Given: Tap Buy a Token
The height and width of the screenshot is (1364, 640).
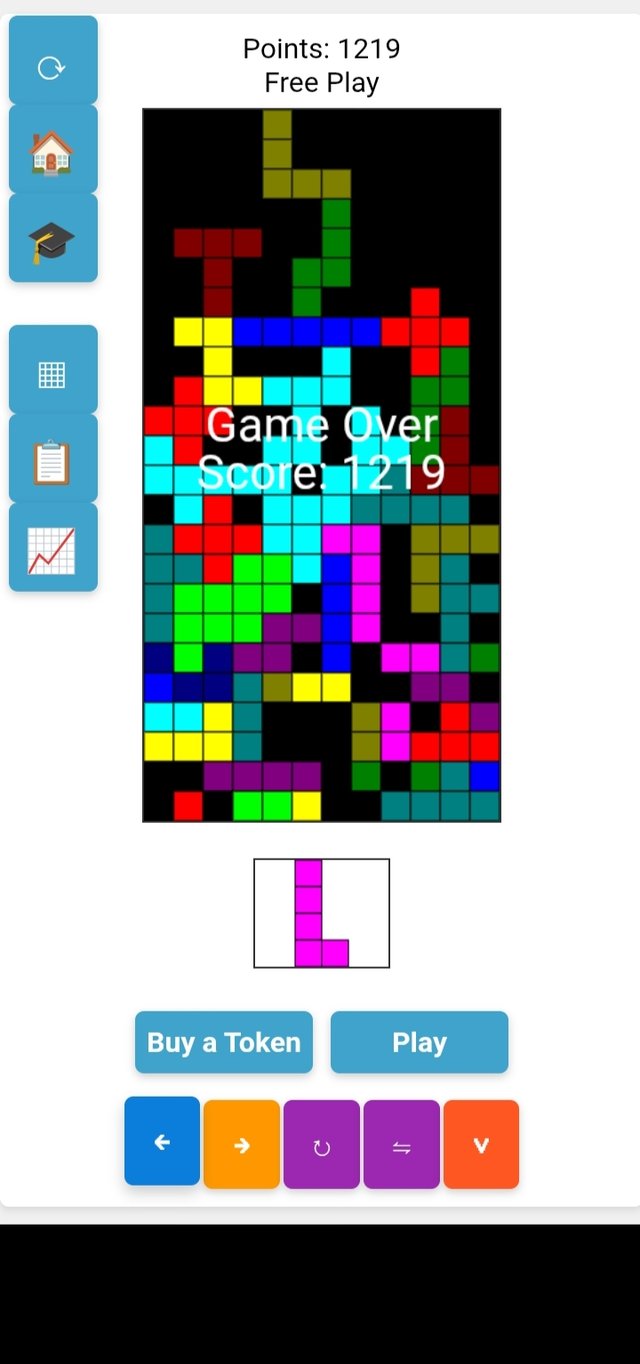Looking at the screenshot, I should (x=224, y=1042).
